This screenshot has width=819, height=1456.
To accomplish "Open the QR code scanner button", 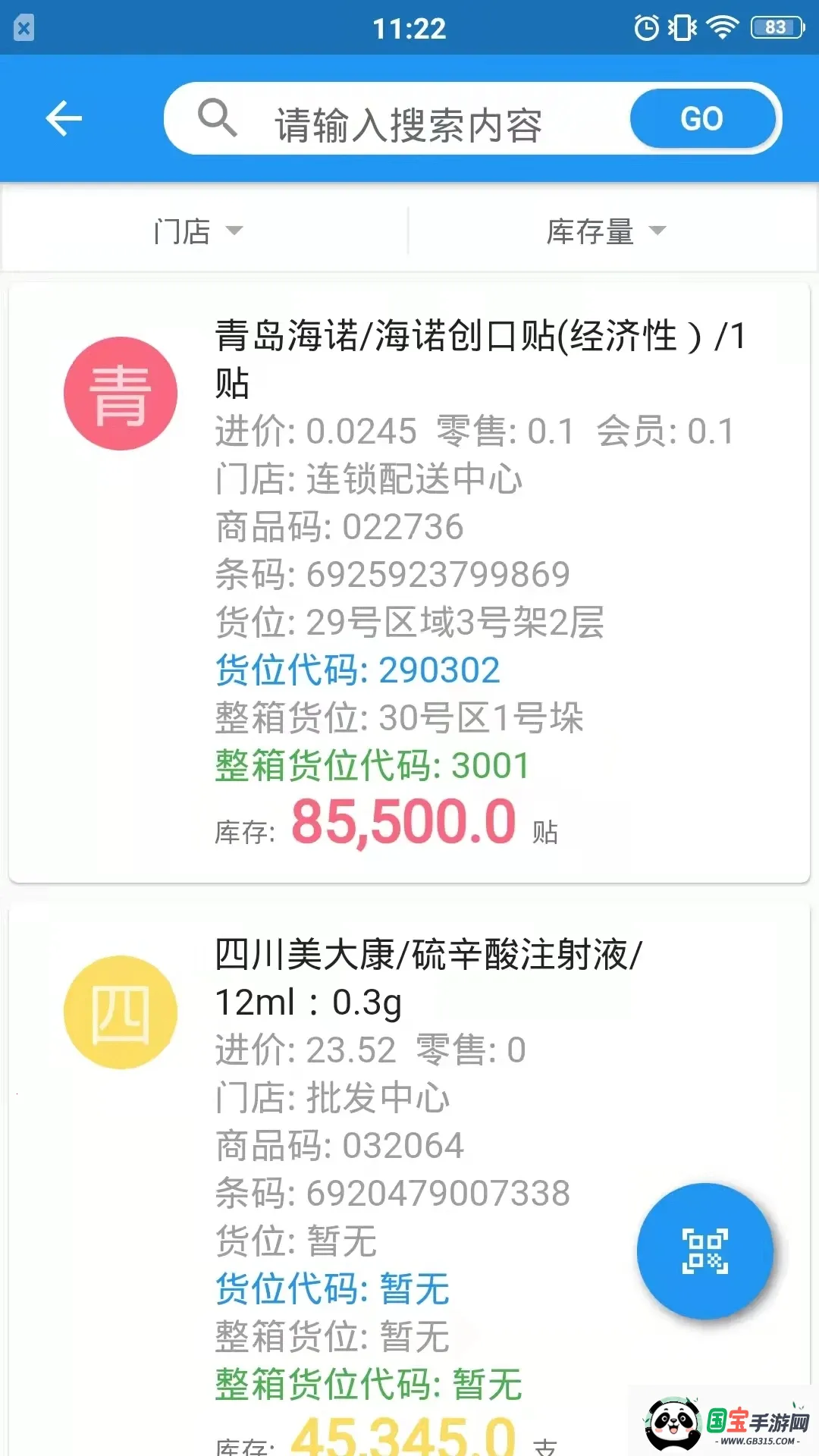I will coord(702,1251).
